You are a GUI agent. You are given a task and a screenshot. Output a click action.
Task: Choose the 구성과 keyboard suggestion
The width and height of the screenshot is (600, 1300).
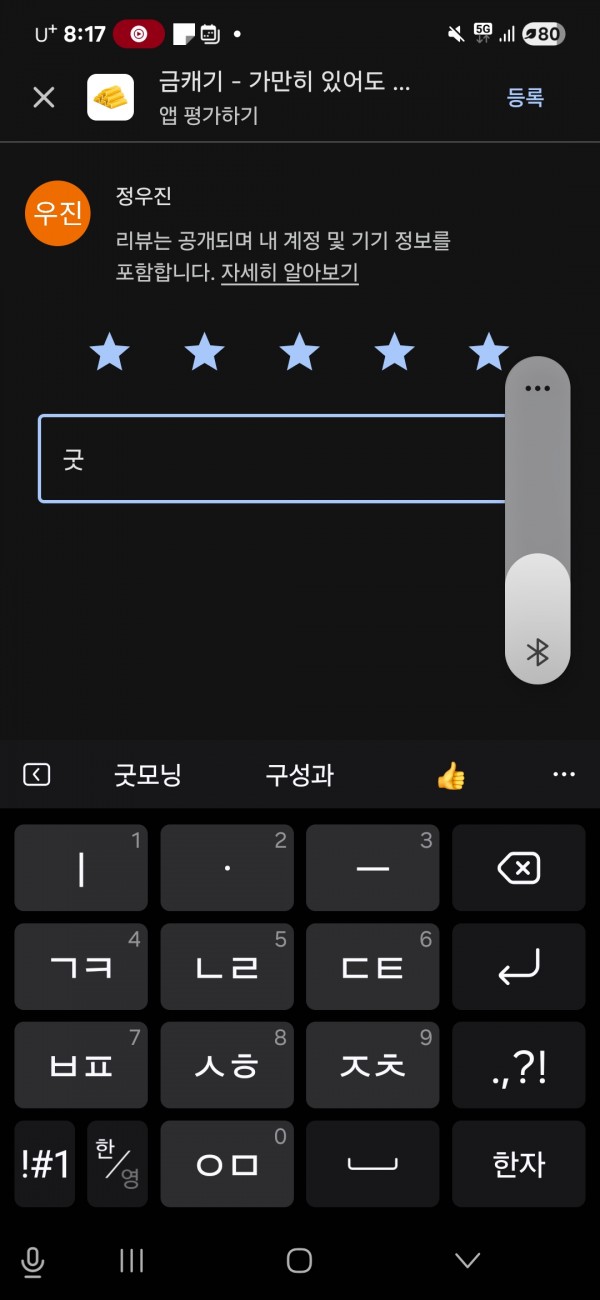(299, 775)
